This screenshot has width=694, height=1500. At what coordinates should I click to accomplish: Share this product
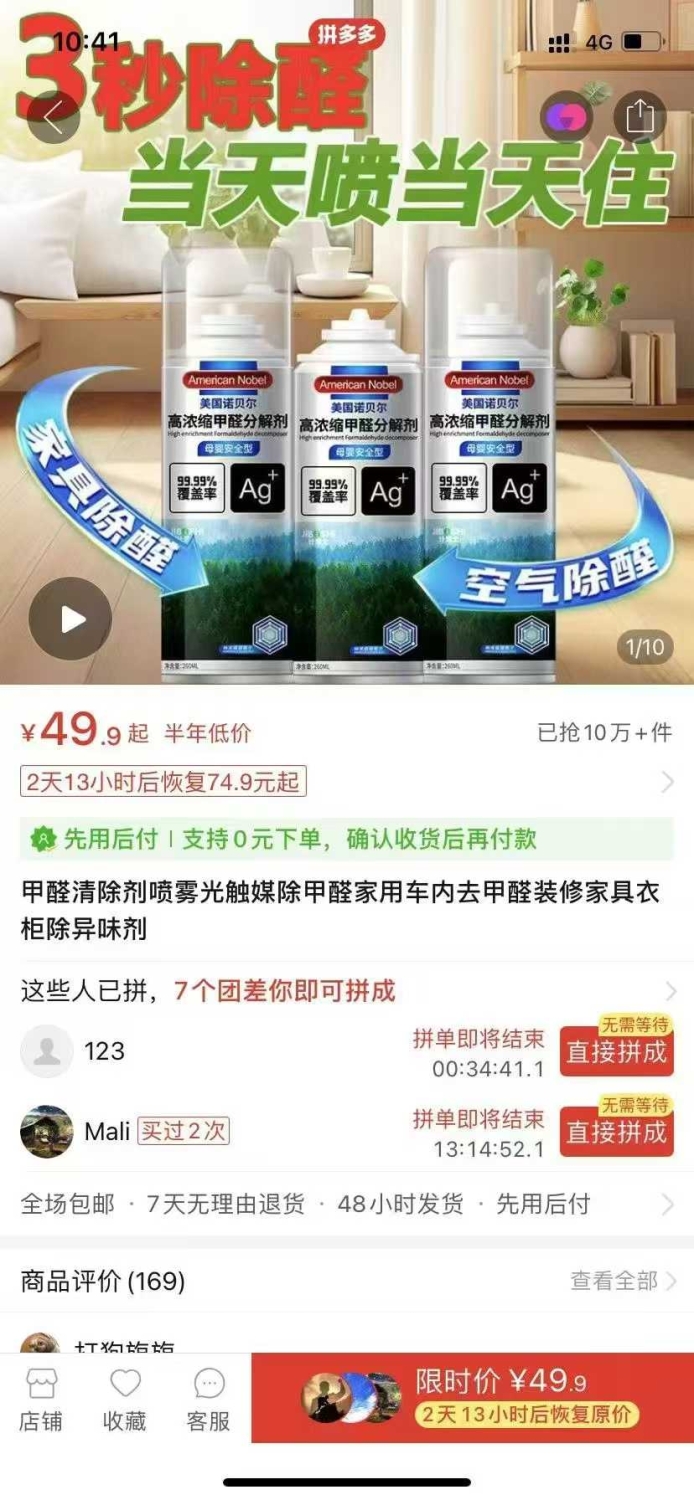point(640,117)
